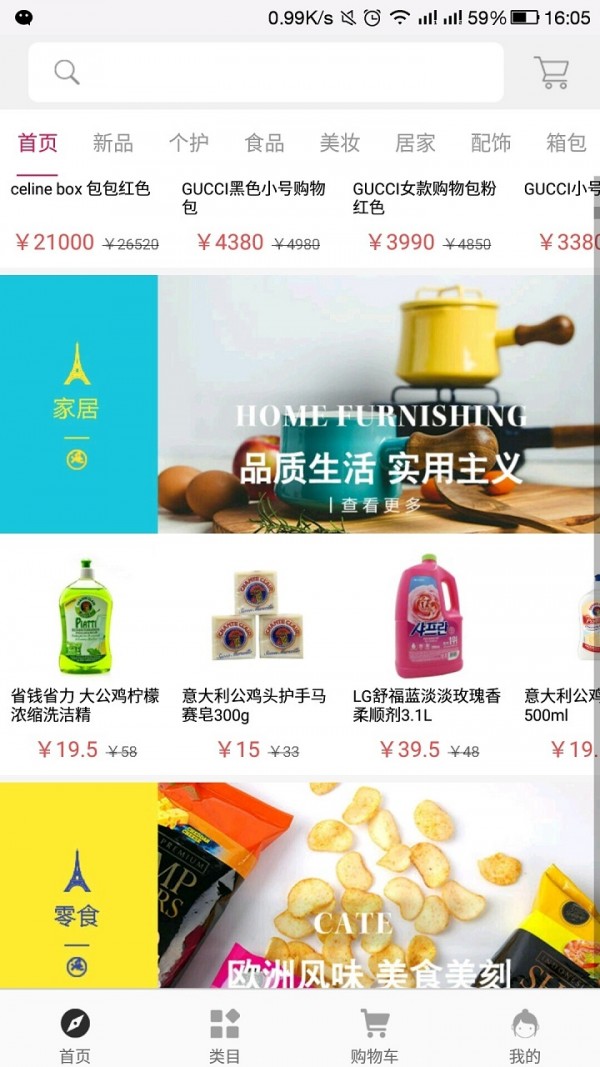The width and height of the screenshot is (600, 1067).
Task: Open the 我的 profile tab
Action: click(525, 1034)
